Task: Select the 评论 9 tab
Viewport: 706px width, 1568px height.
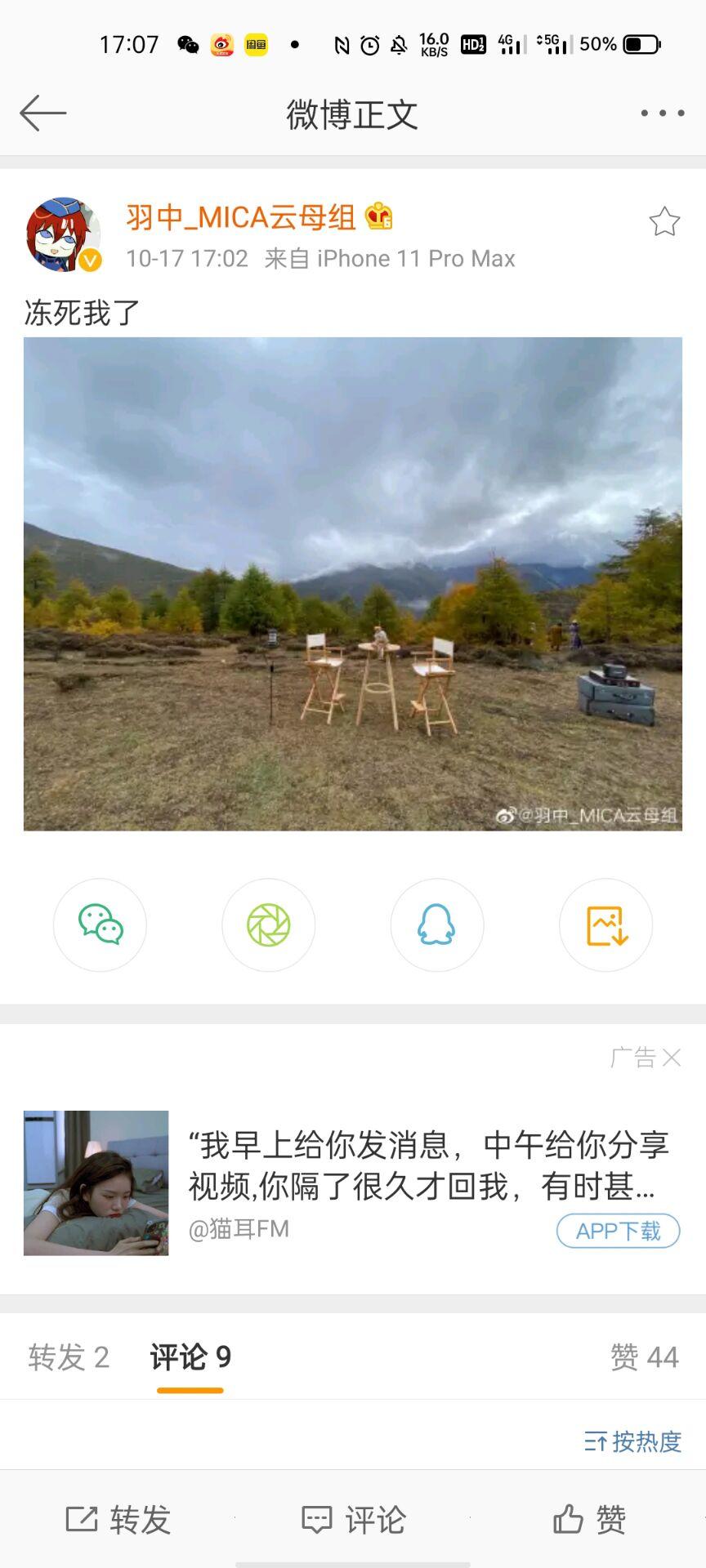Action: point(190,1357)
